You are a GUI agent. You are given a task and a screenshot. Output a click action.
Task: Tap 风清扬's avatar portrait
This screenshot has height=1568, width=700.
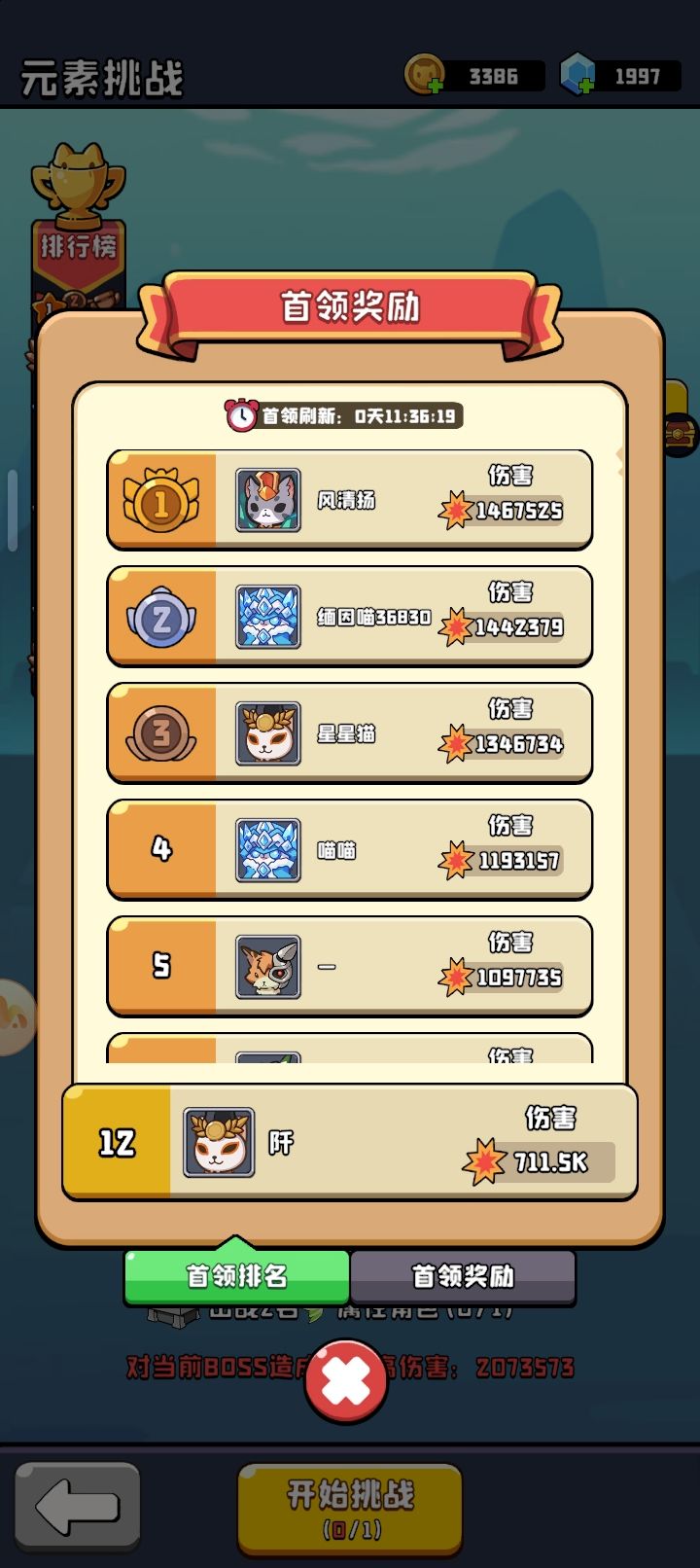(268, 499)
